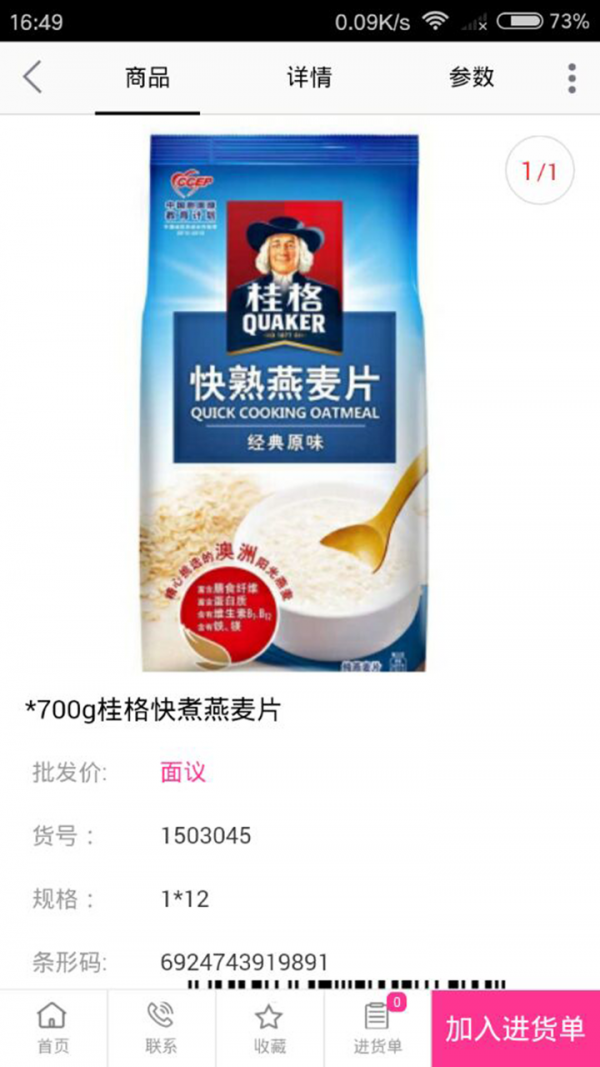Image resolution: width=600 pixels, height=1067 pixels.
Task: Go back using the top arrow
Action: coord(33,77)
